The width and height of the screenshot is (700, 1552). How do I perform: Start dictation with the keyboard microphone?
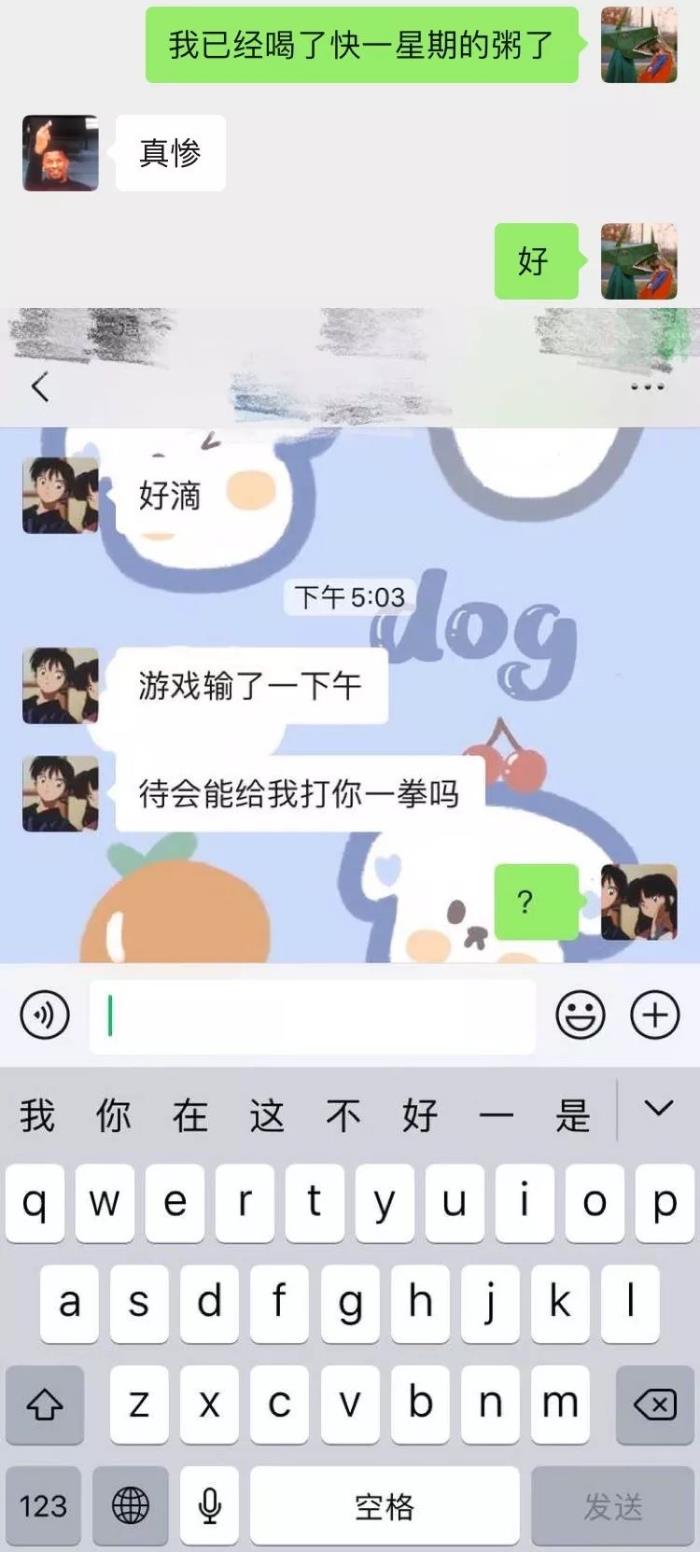(209, 1506)
